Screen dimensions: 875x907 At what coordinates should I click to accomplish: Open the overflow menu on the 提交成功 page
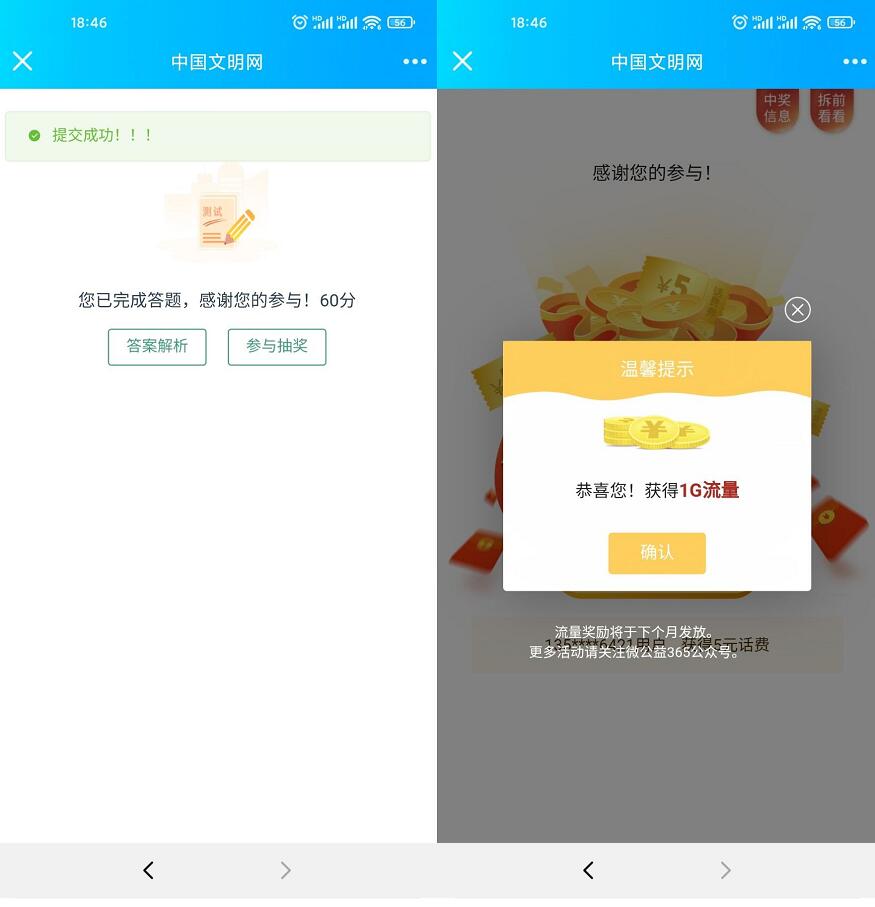415,62
